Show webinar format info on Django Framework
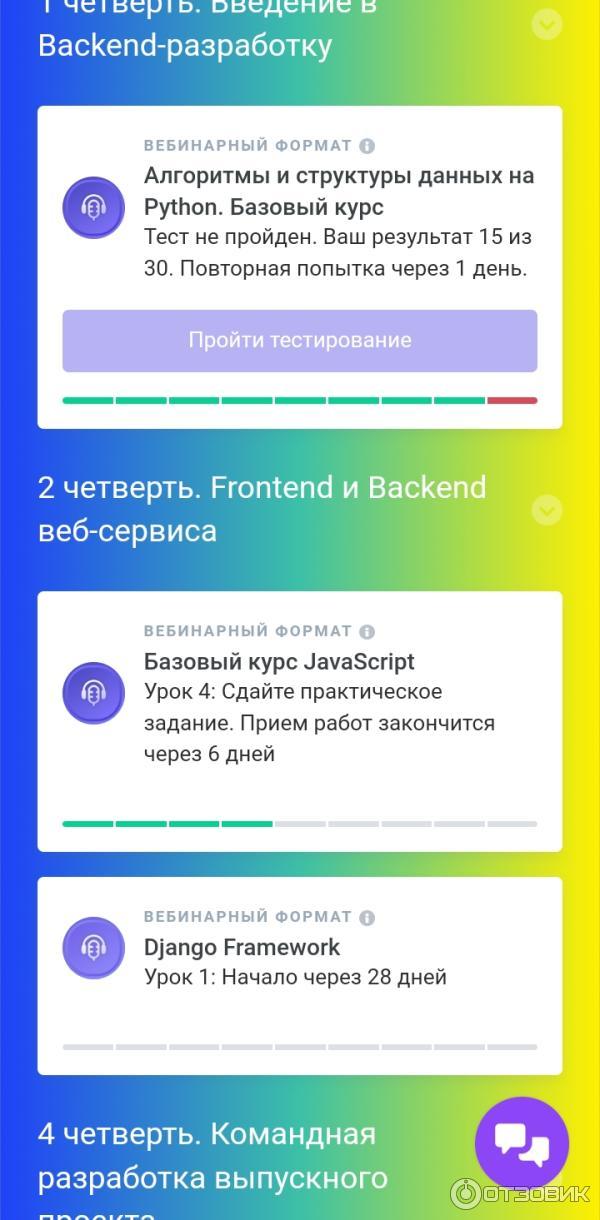The height and width of the screenshot is (1220, 600). (367, 917)
